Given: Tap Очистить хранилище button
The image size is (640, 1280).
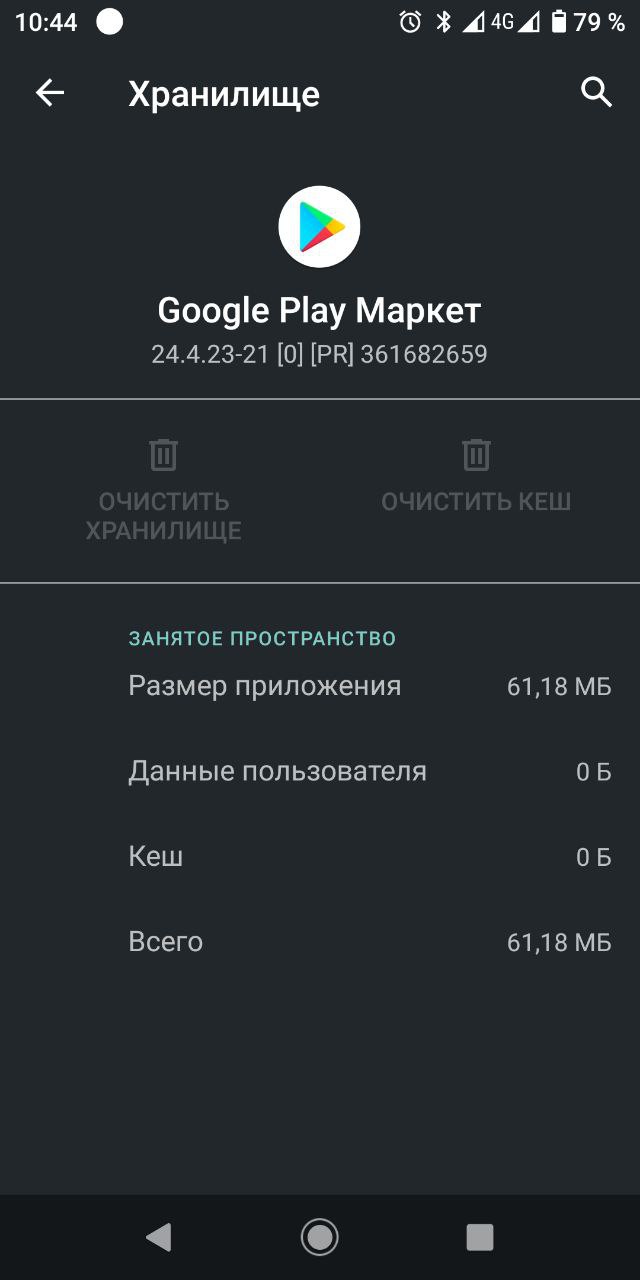Looking at the screenshot, I should coord(163,490).
